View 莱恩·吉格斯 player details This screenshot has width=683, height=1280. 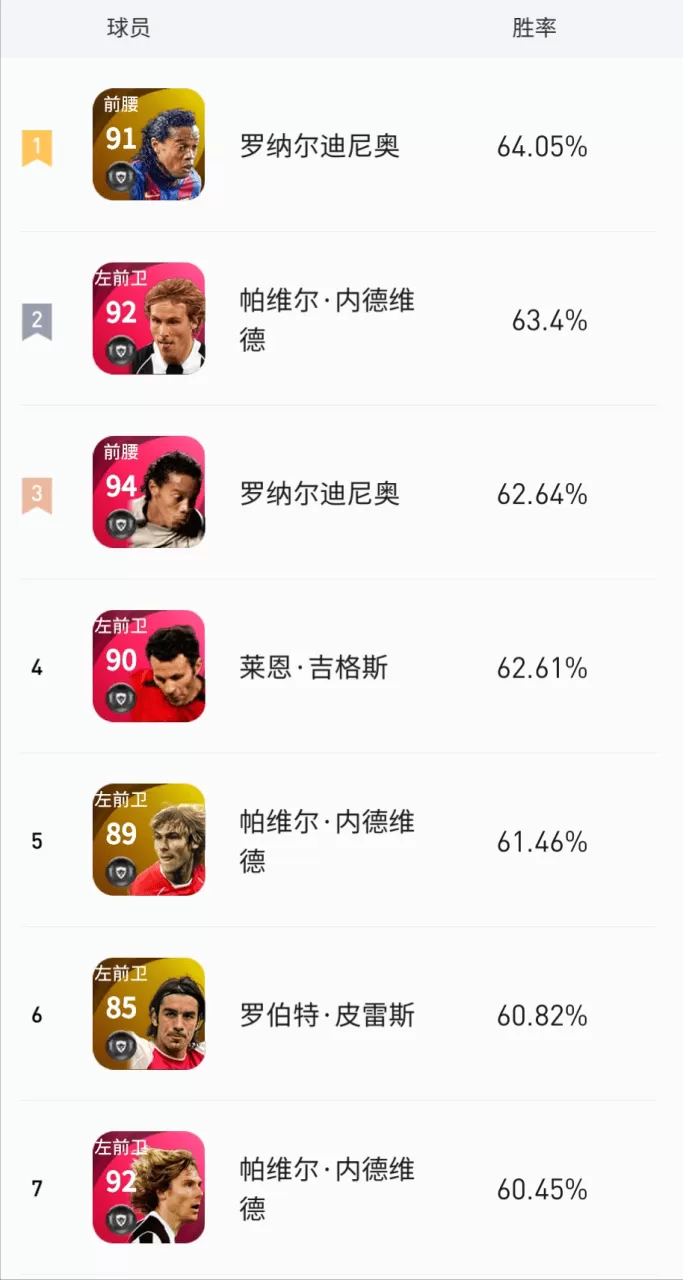click(341, 667)
